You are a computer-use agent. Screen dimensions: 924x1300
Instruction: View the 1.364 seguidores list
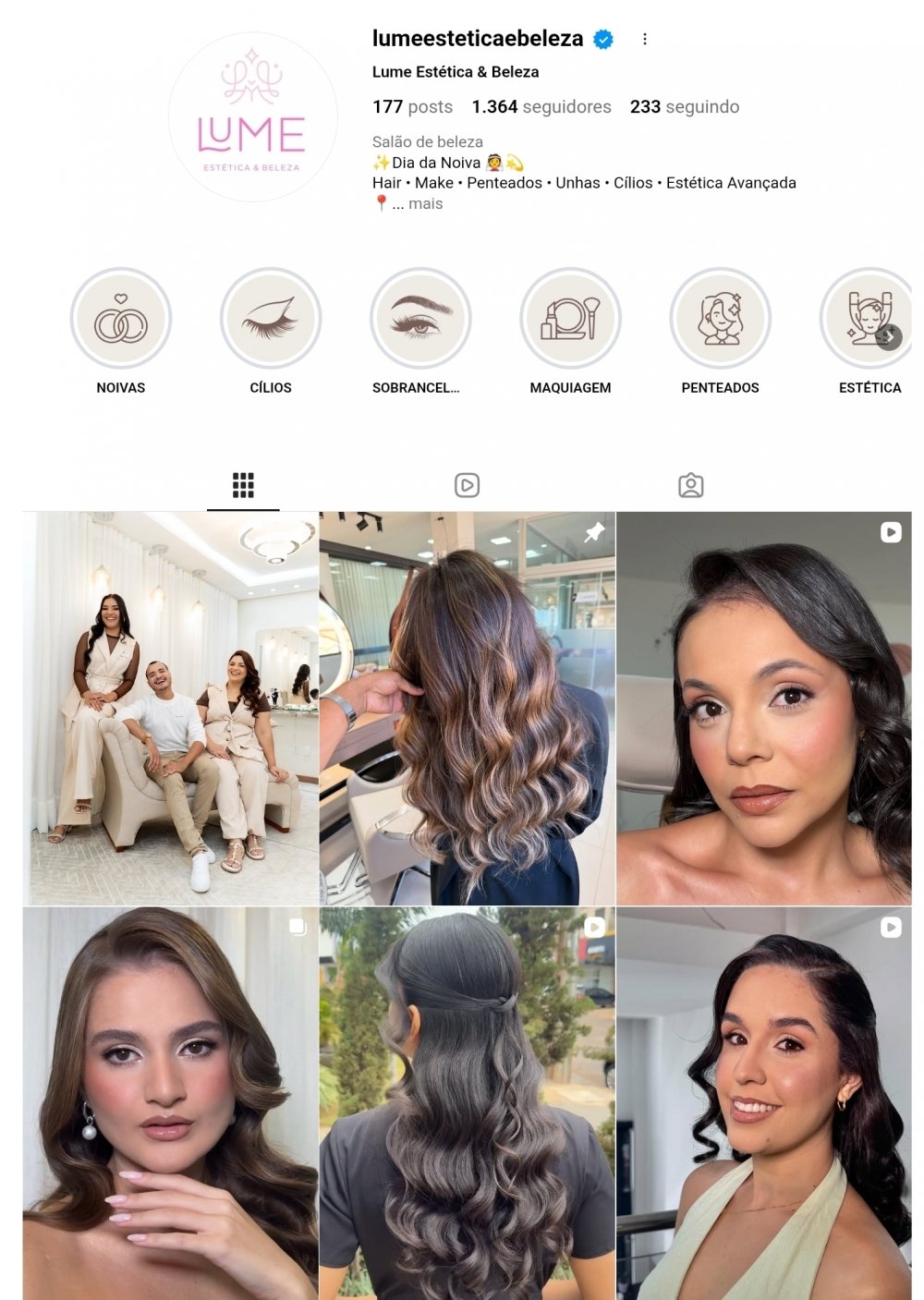541,107
